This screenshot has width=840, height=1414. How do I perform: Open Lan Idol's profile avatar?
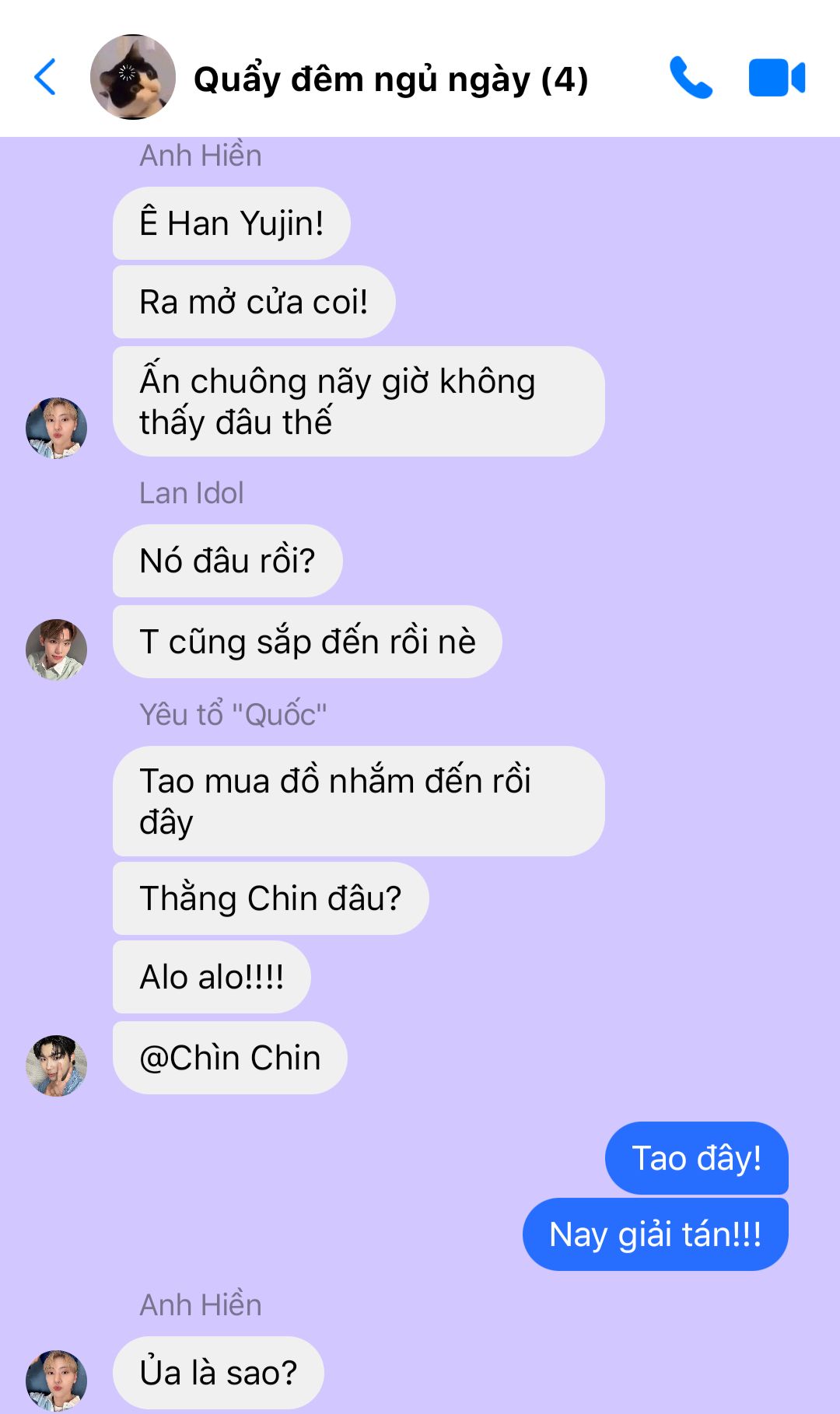56,649
